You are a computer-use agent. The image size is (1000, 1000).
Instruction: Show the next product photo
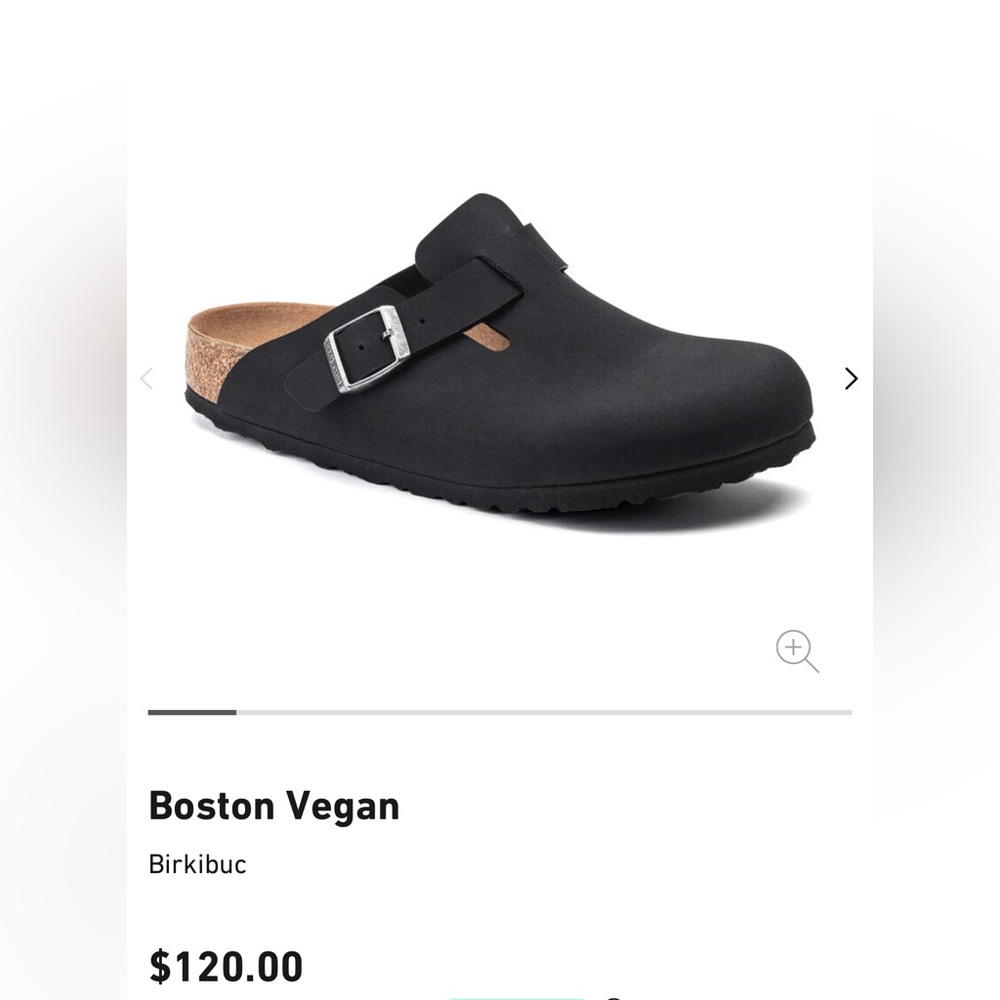pyautogui.click(x=851, y=379)
